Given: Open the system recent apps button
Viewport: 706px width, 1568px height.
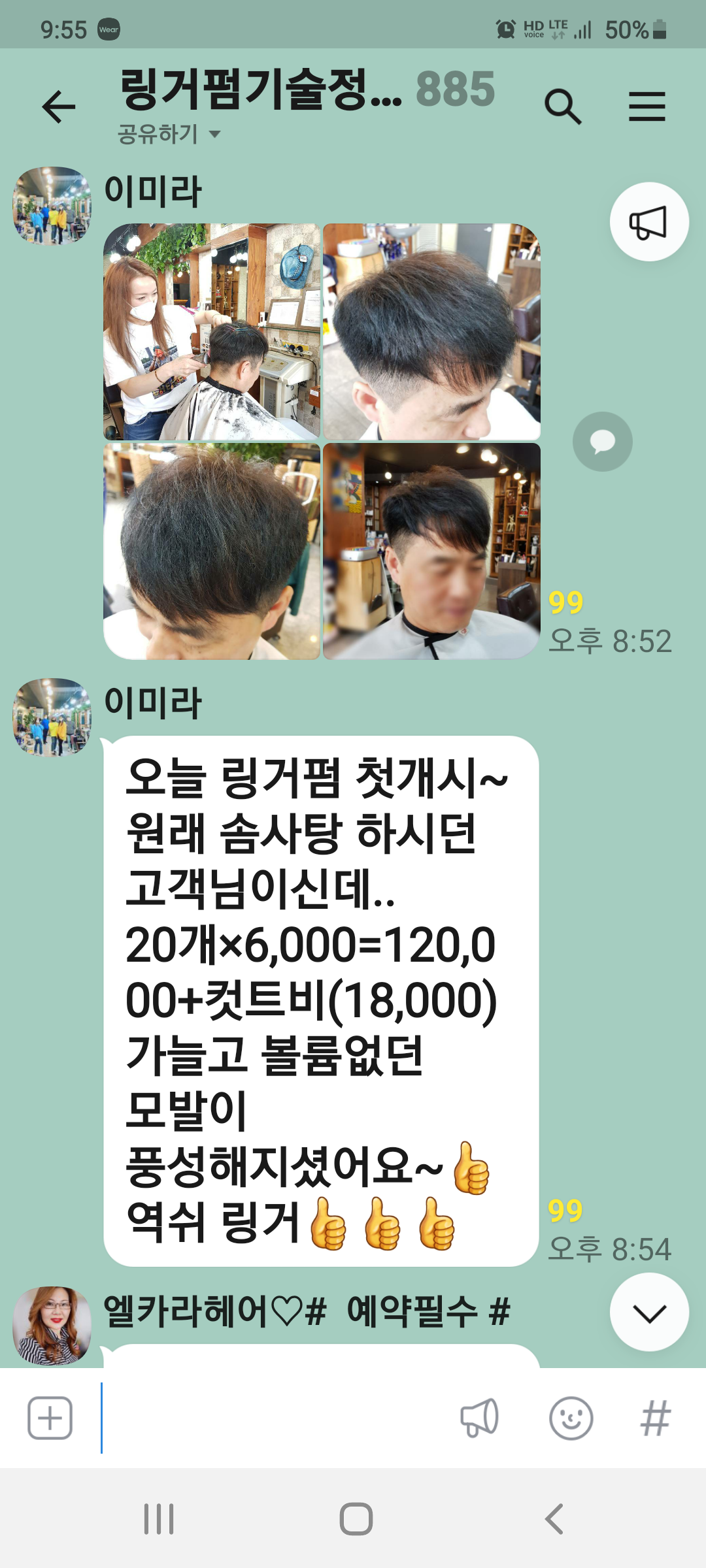Looking at the screenshot, I should [159, 1519].
